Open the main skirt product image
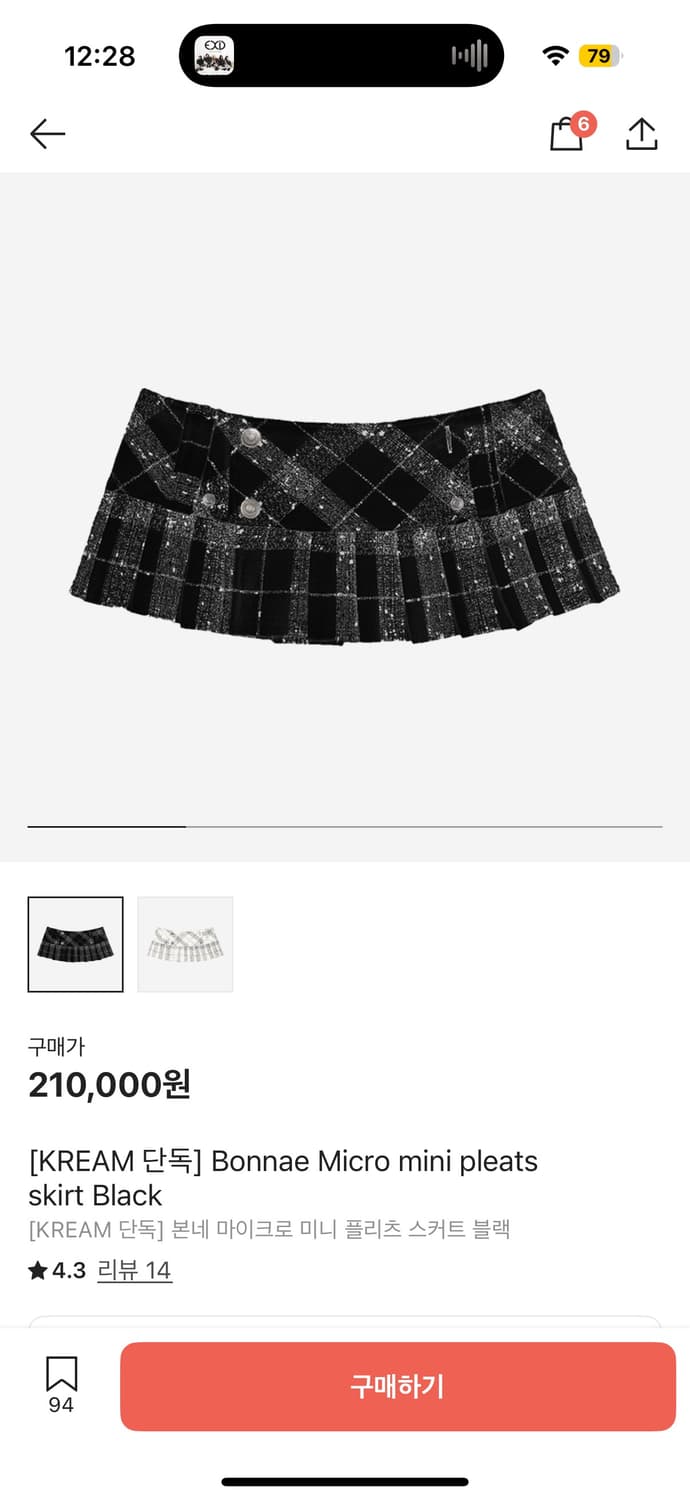 click(344, 515)
